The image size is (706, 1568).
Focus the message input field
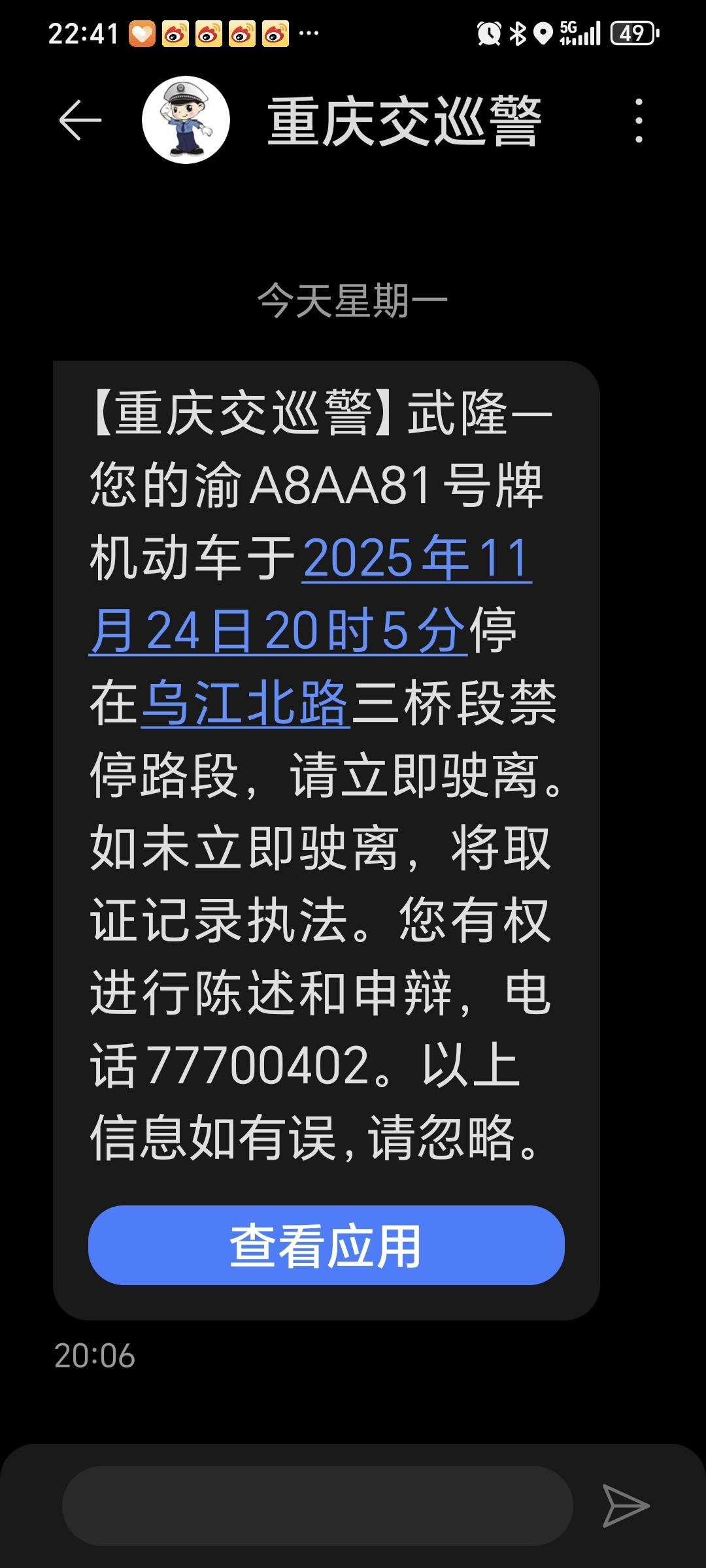click(x=317, y=1506)
